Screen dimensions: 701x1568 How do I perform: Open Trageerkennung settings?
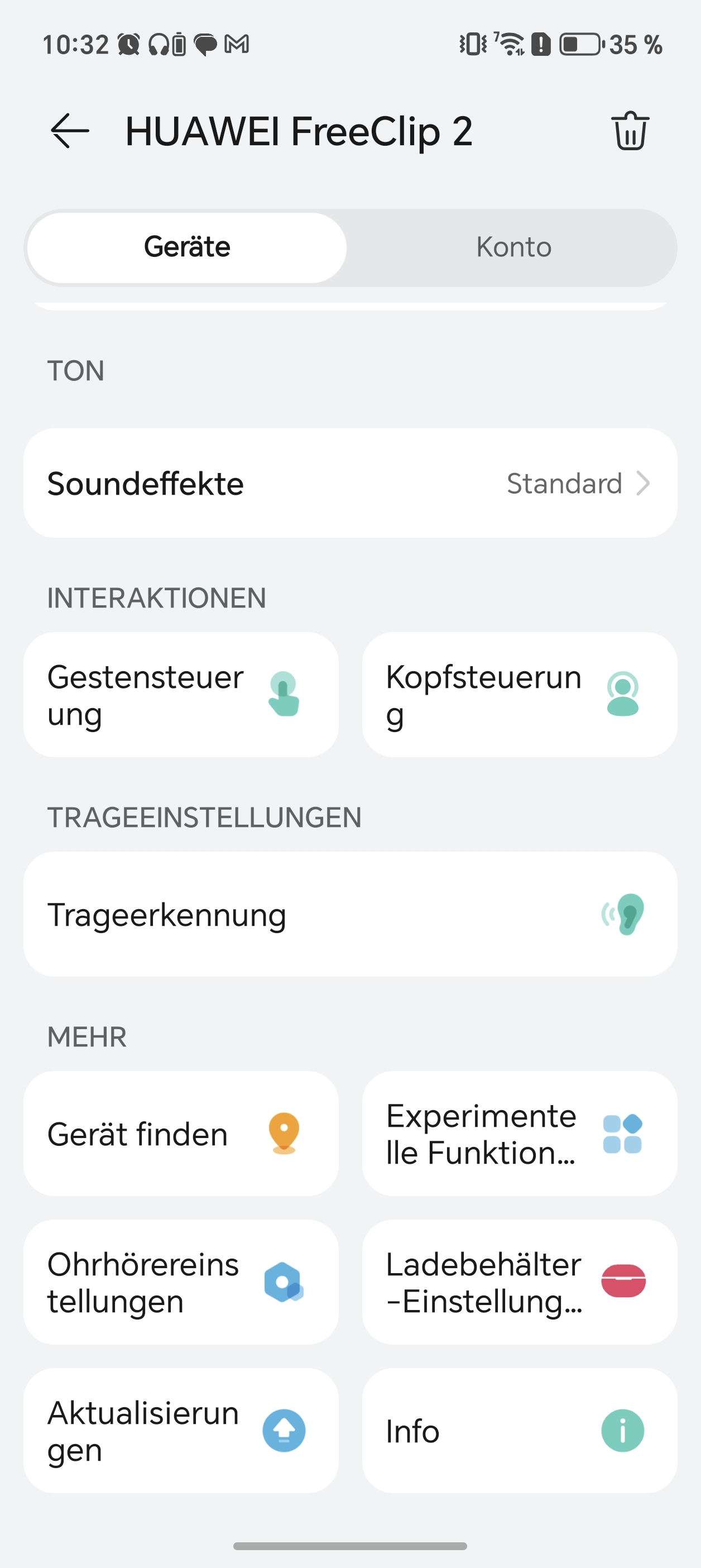[x=350, y=914]
